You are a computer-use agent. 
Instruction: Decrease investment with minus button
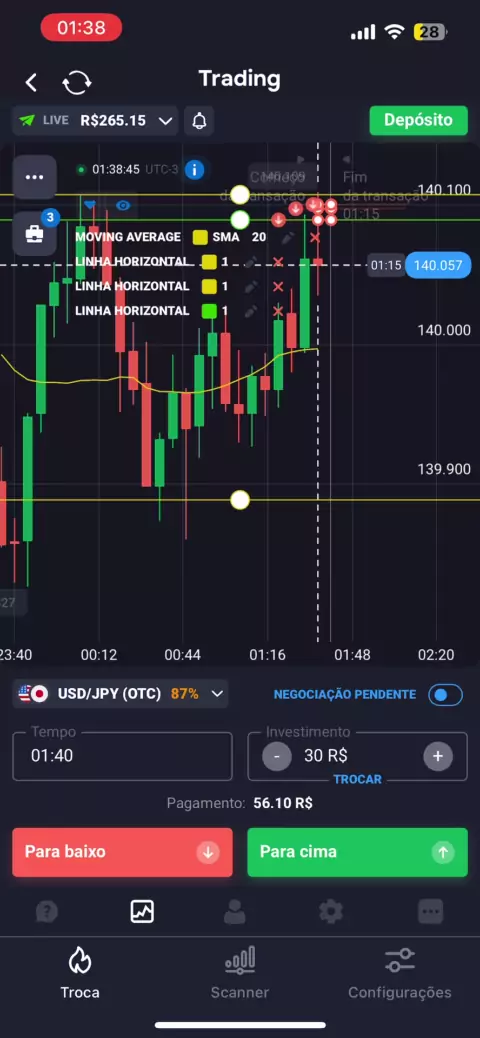[277, 756]
